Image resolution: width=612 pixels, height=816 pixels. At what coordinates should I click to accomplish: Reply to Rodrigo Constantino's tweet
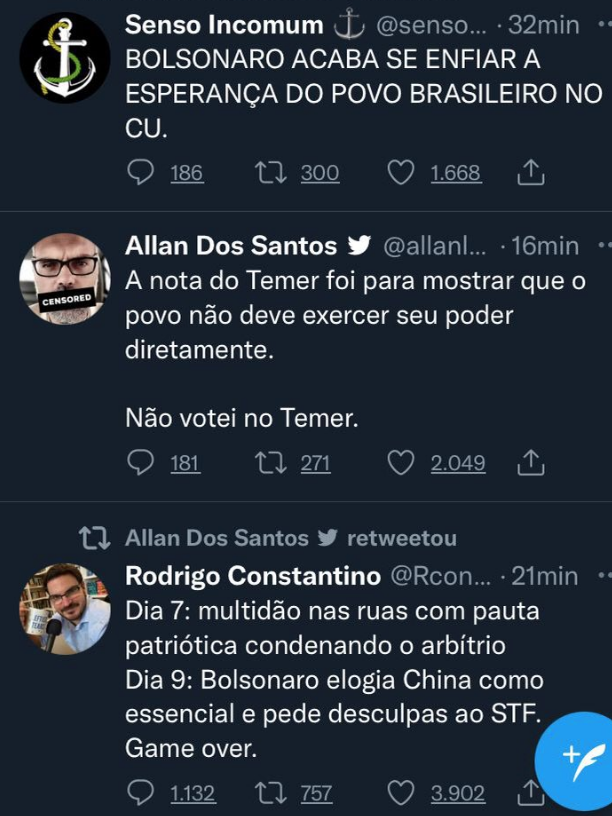(141, 793)
